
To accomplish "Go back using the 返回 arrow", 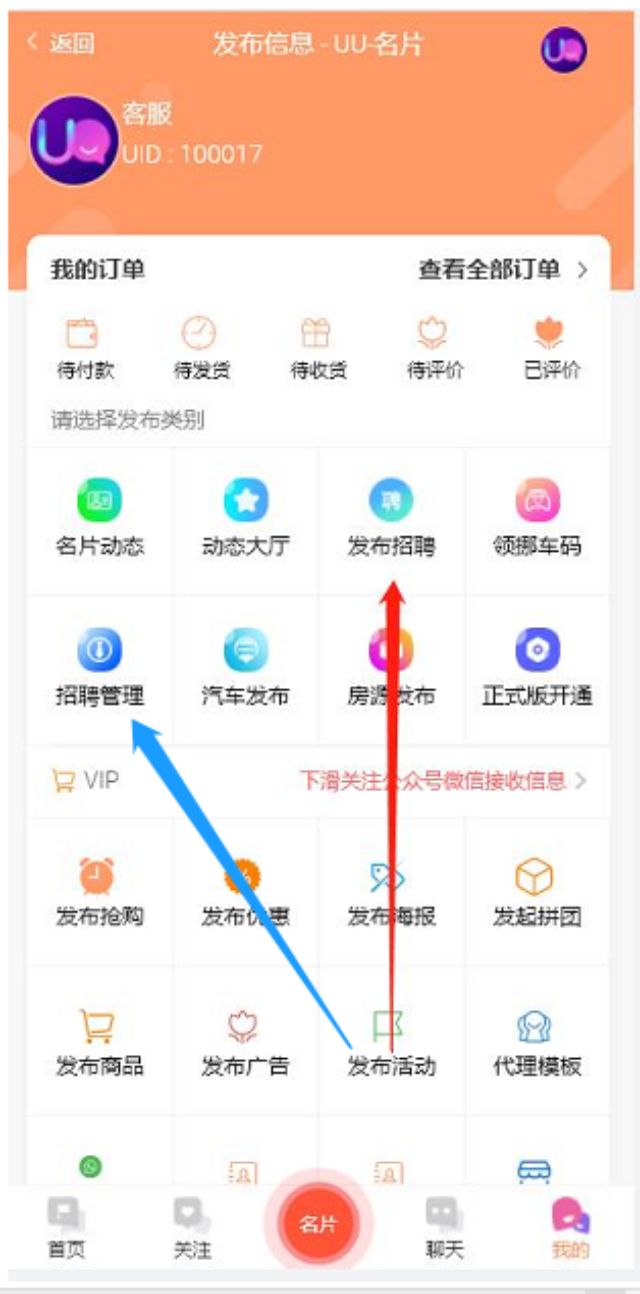I will 60,43.
